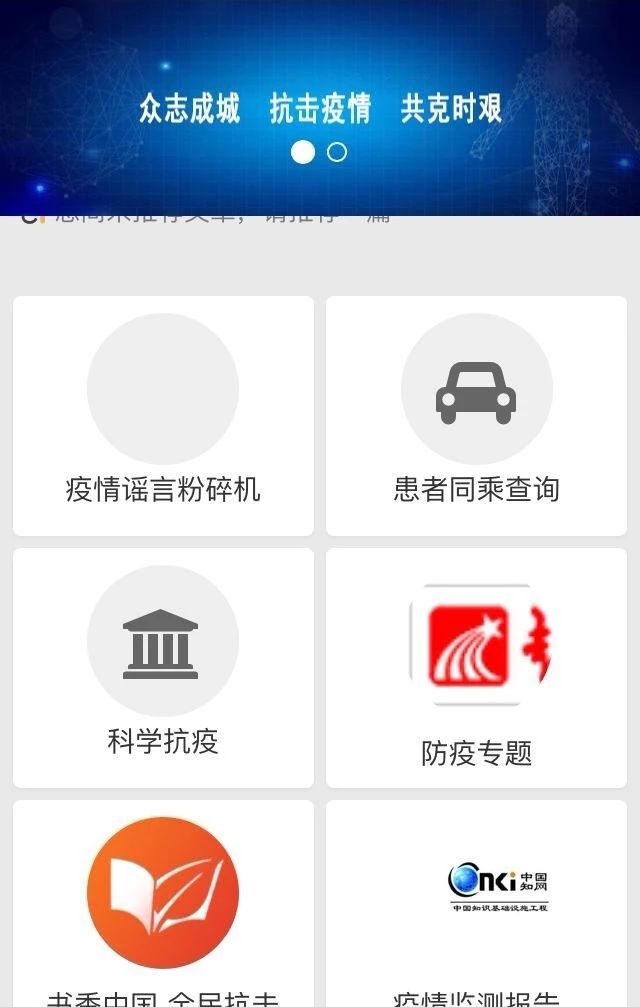Image resolution: width=640 pixels, height=1007 pixels.
Task: Jump to the second banner slide dot
Action: [338, 152]
